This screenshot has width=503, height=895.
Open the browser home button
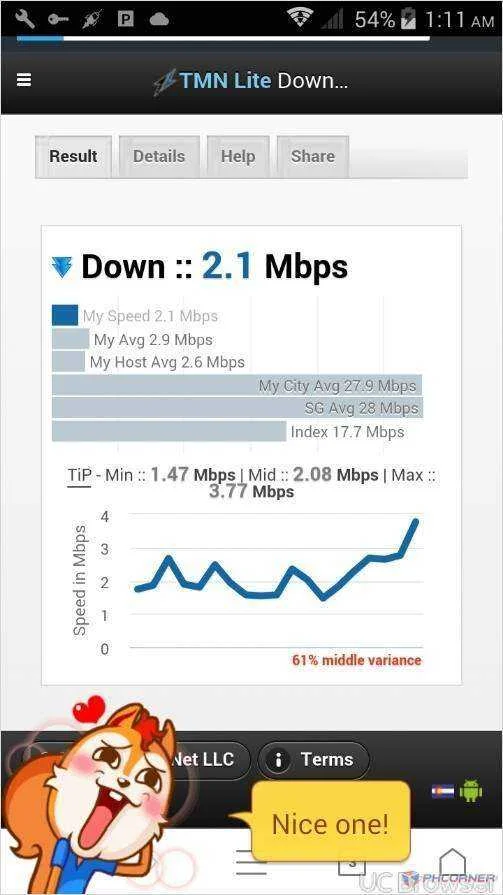pyautogui.click(x=453, y=863)
